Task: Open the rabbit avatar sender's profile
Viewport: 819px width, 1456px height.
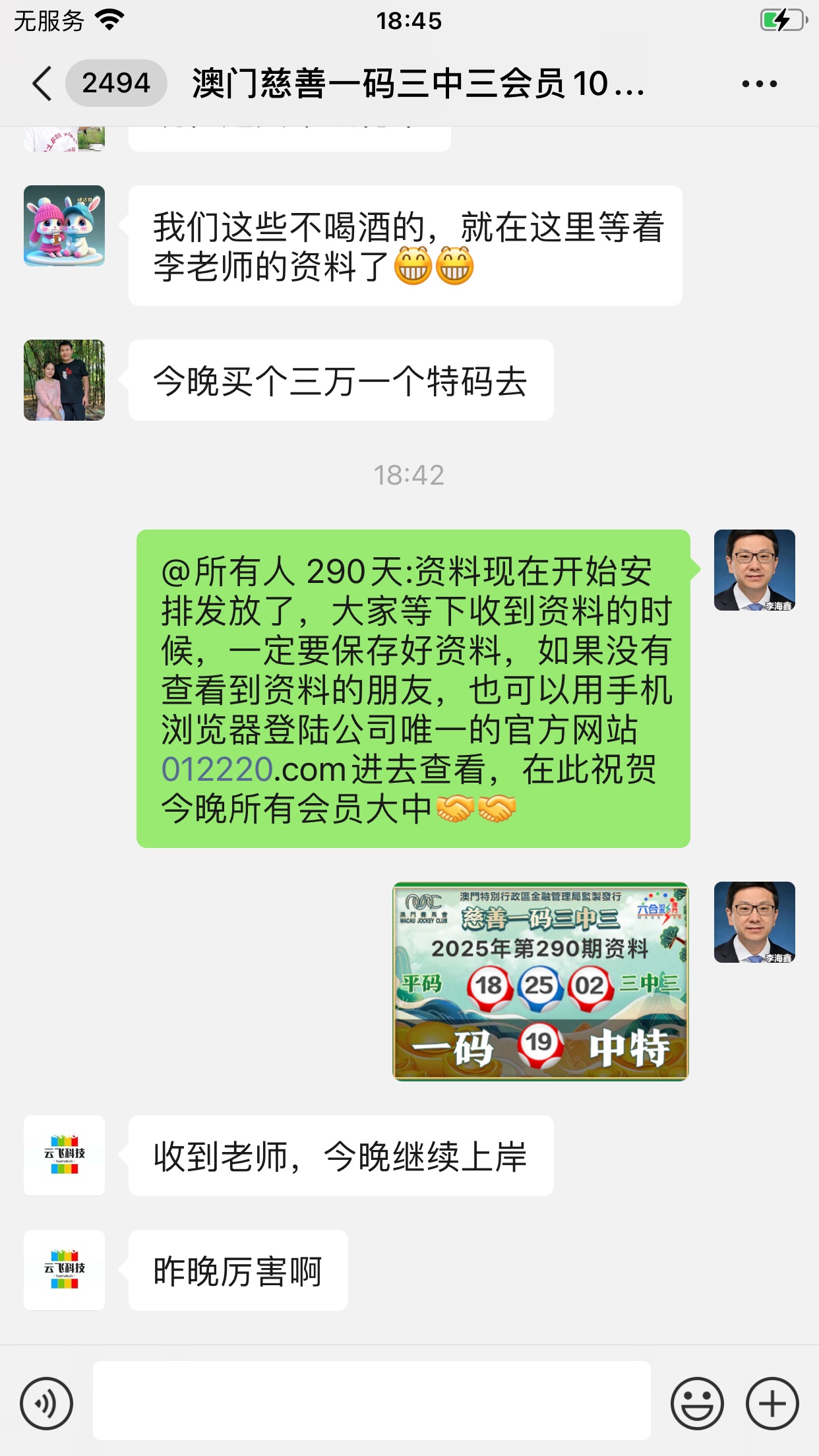Action: point(64,226)
